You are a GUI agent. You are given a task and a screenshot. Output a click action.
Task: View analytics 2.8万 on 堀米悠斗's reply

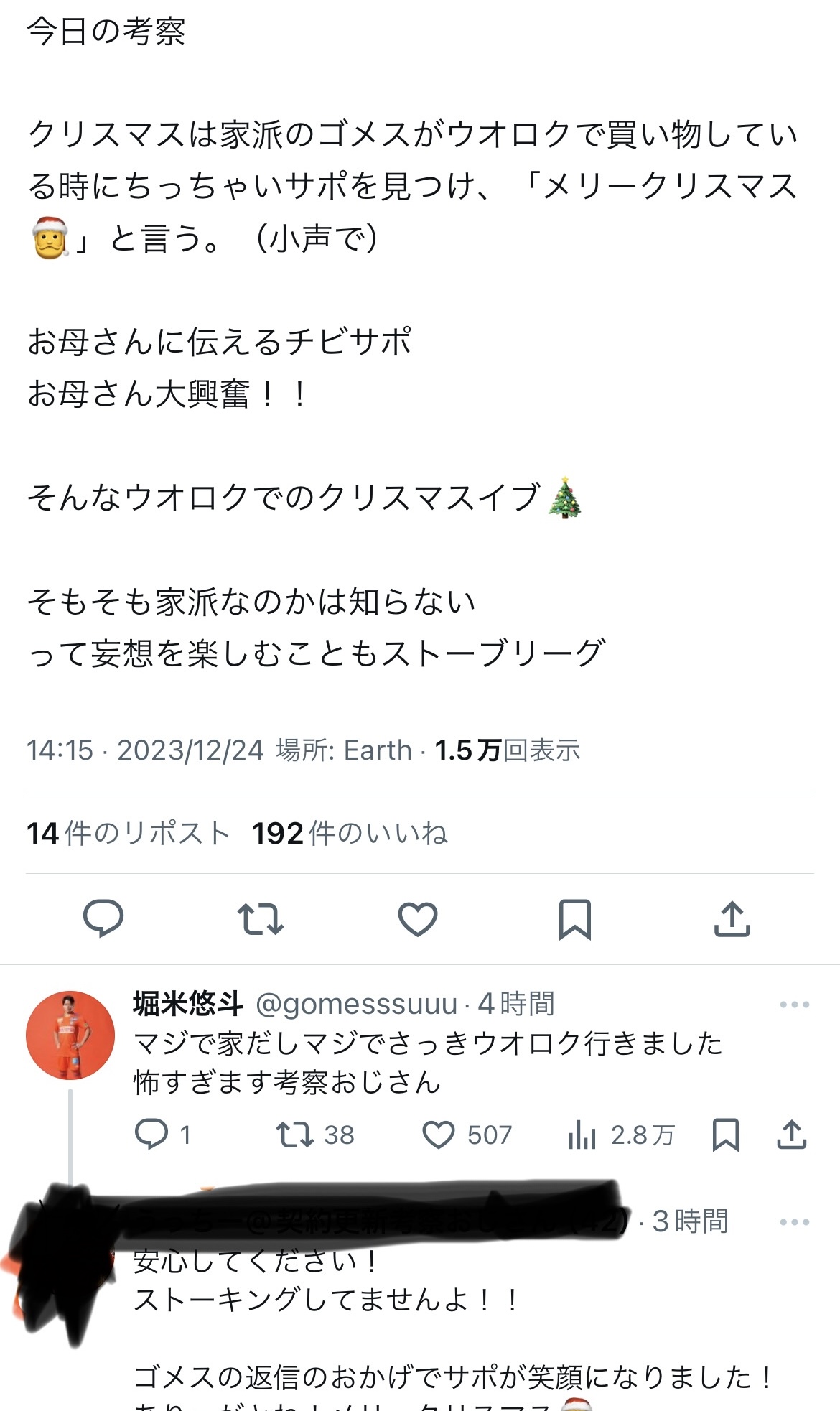tap(621, 1135)
